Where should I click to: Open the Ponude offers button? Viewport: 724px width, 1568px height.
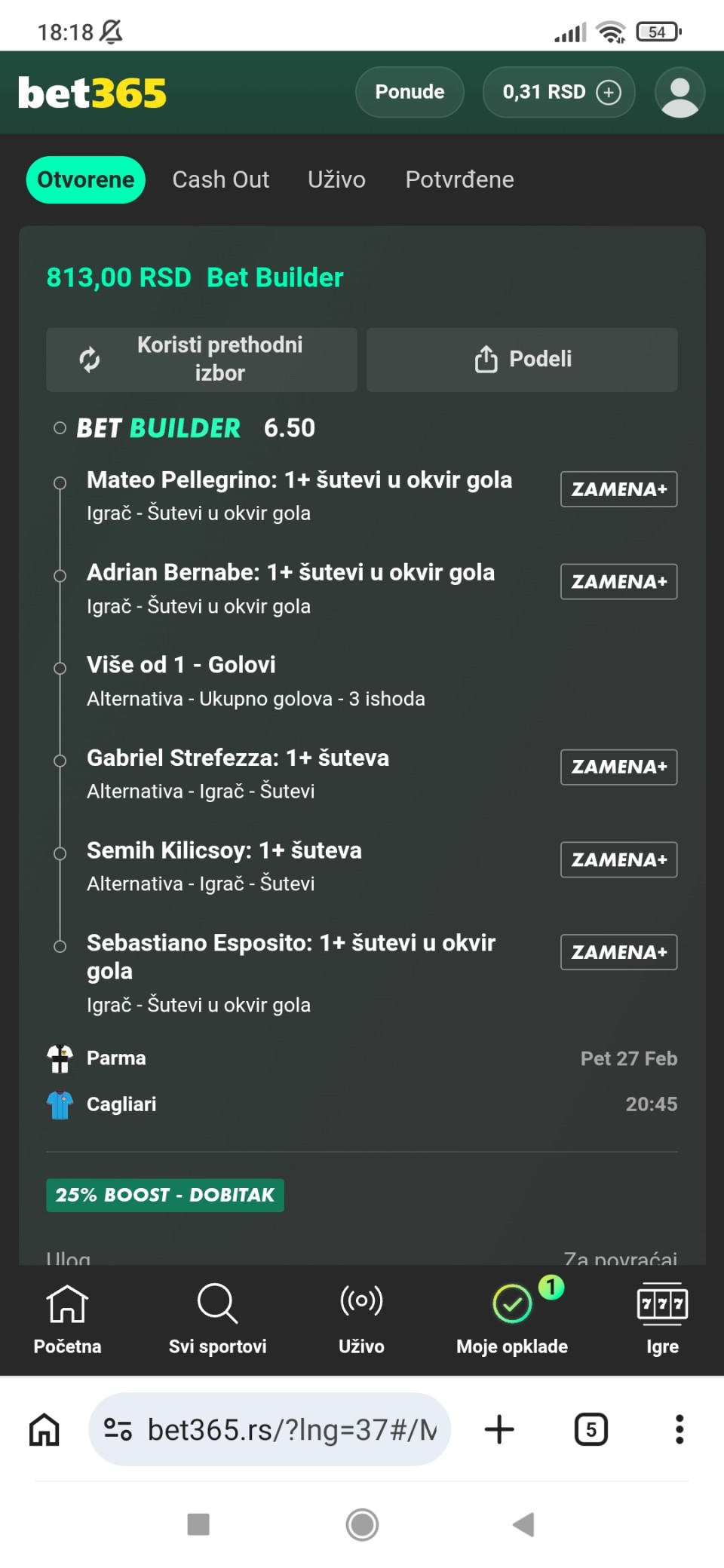[x=410, y=92]
